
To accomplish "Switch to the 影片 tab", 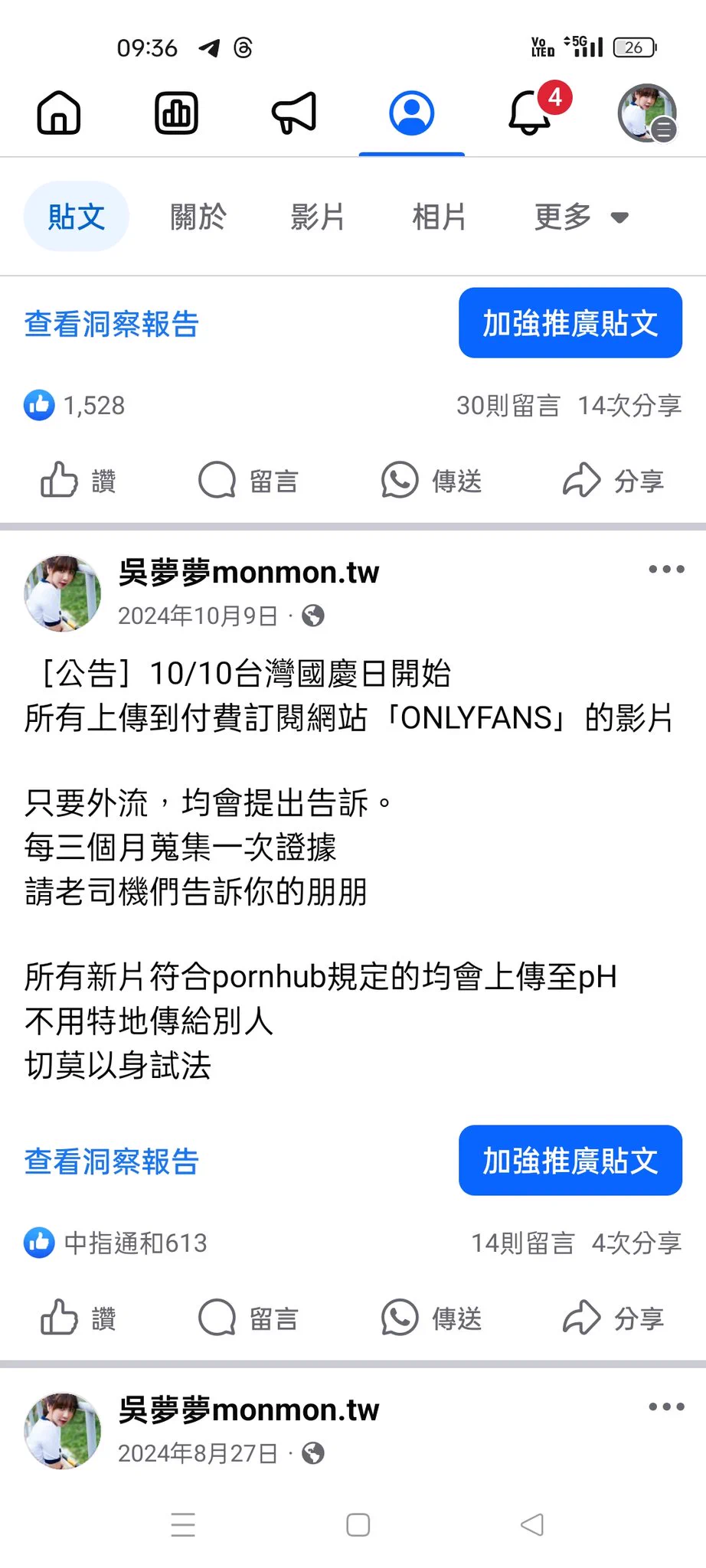I will [318, 217].
